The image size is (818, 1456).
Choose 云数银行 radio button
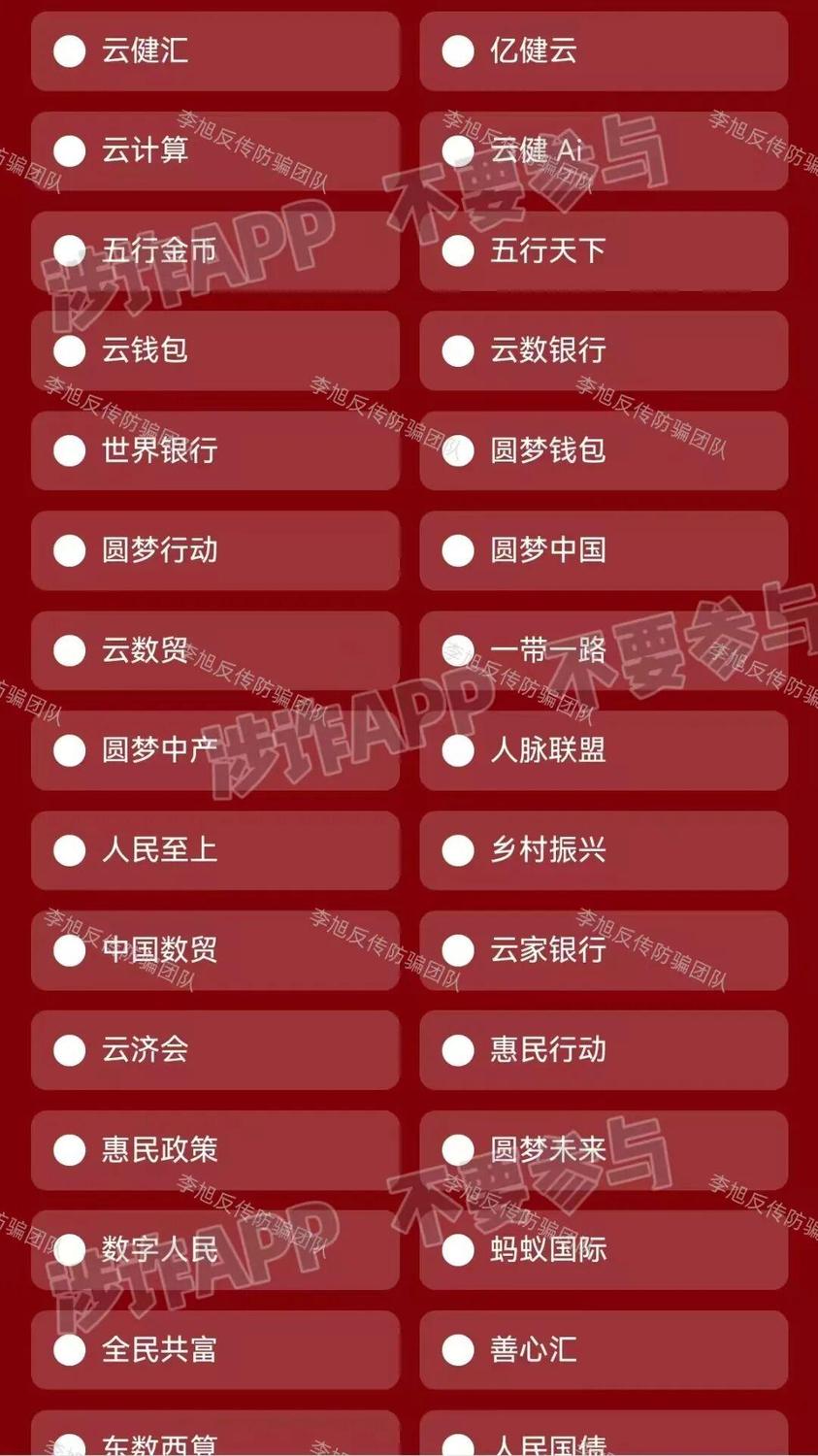458,350
